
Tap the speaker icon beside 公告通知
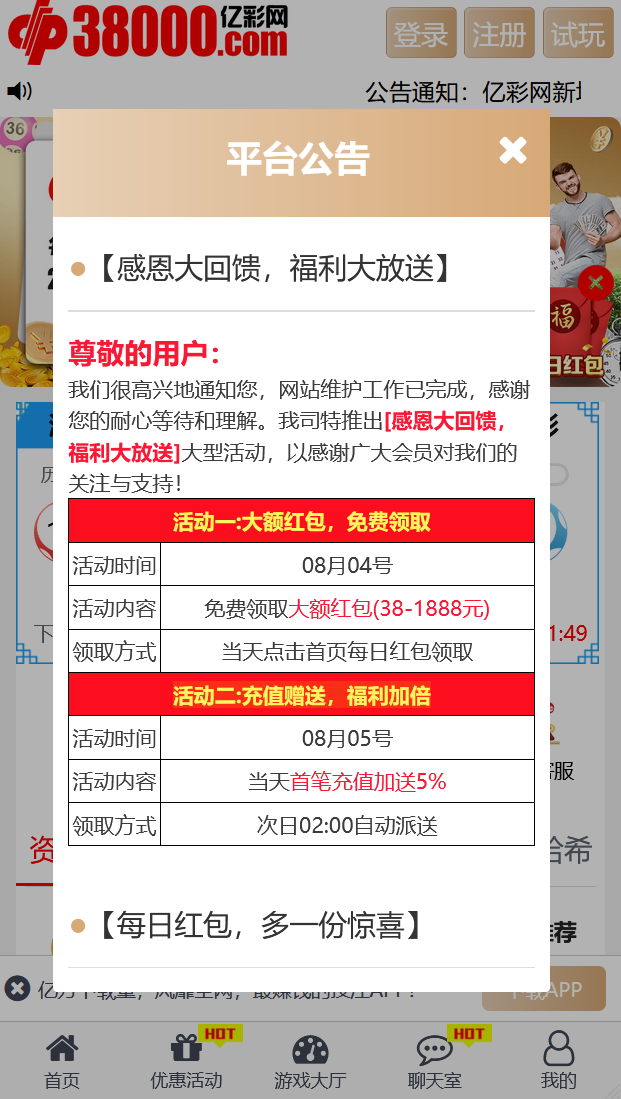point(19,91)
